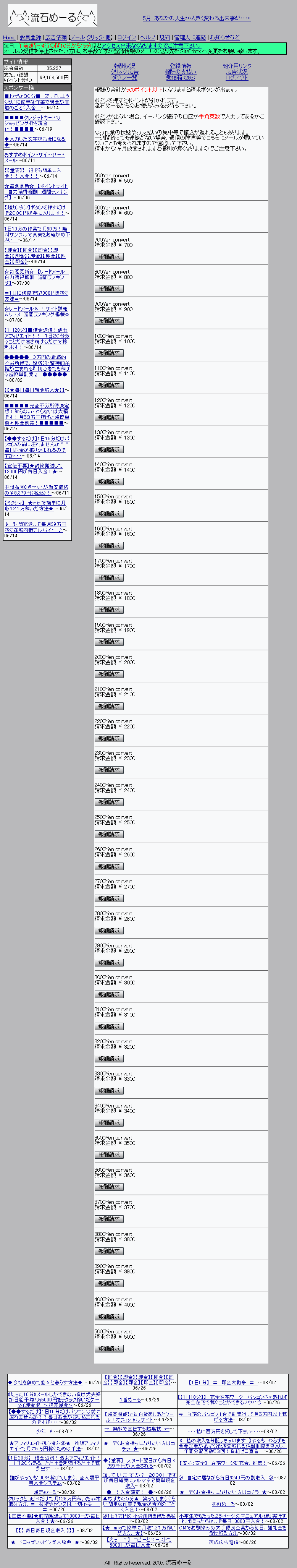Open 紹介用リンク referral link page
297x1568 pixels.
(x=237, y=66)
